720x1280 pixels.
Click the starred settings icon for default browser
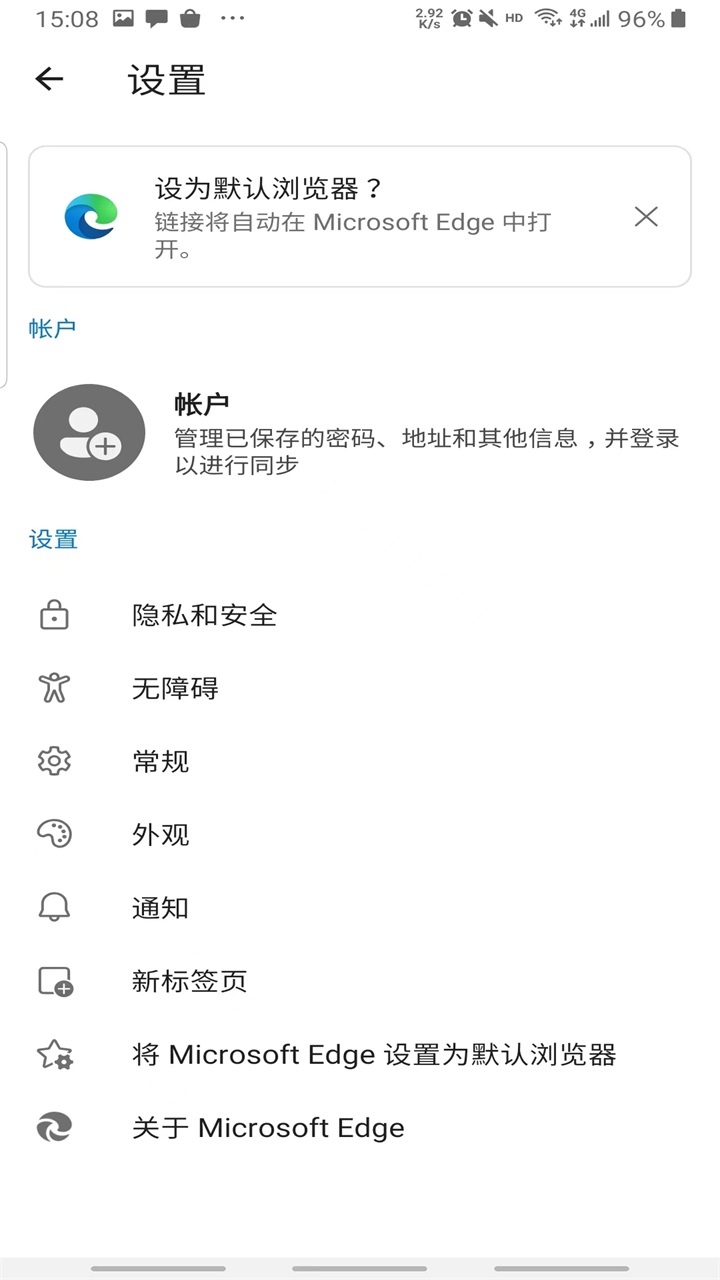coord(54,1054)
